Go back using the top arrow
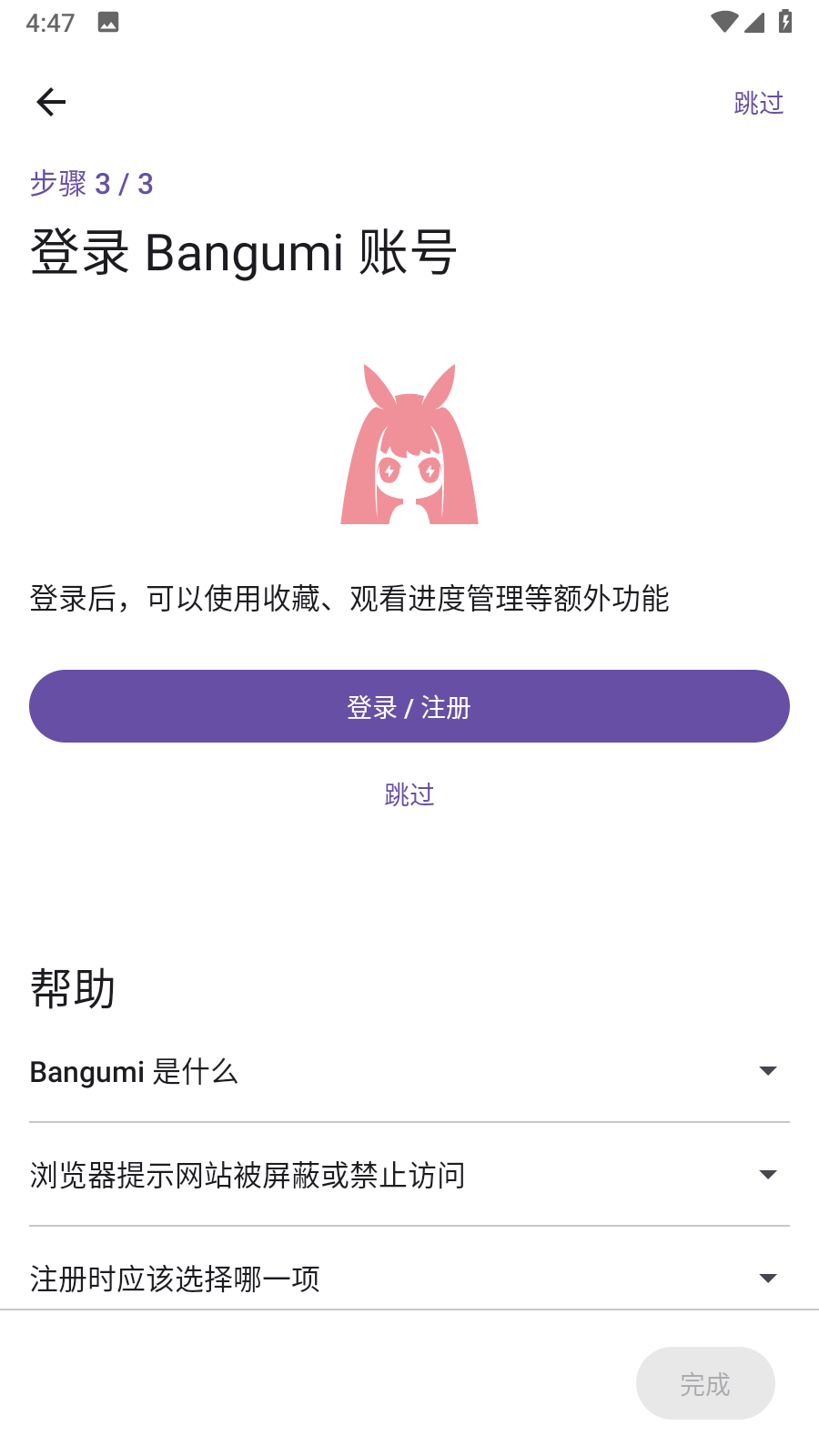The height and width of the screenshot is (1456, 819). click(x=51, y=102)
